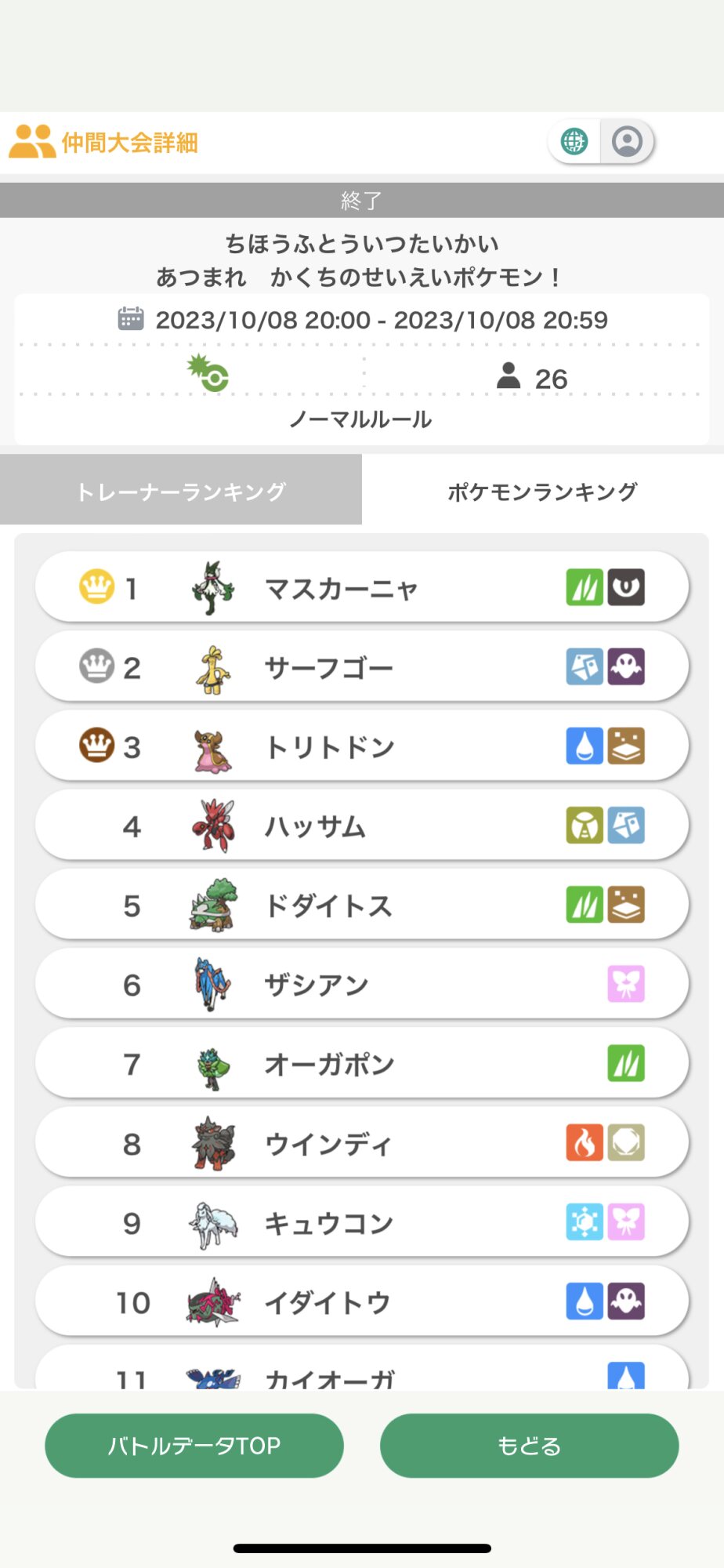Screen dimensions: 724x1568
Task: Open rank 11 カイオーガ entry
Action: tap(361, 1372)
